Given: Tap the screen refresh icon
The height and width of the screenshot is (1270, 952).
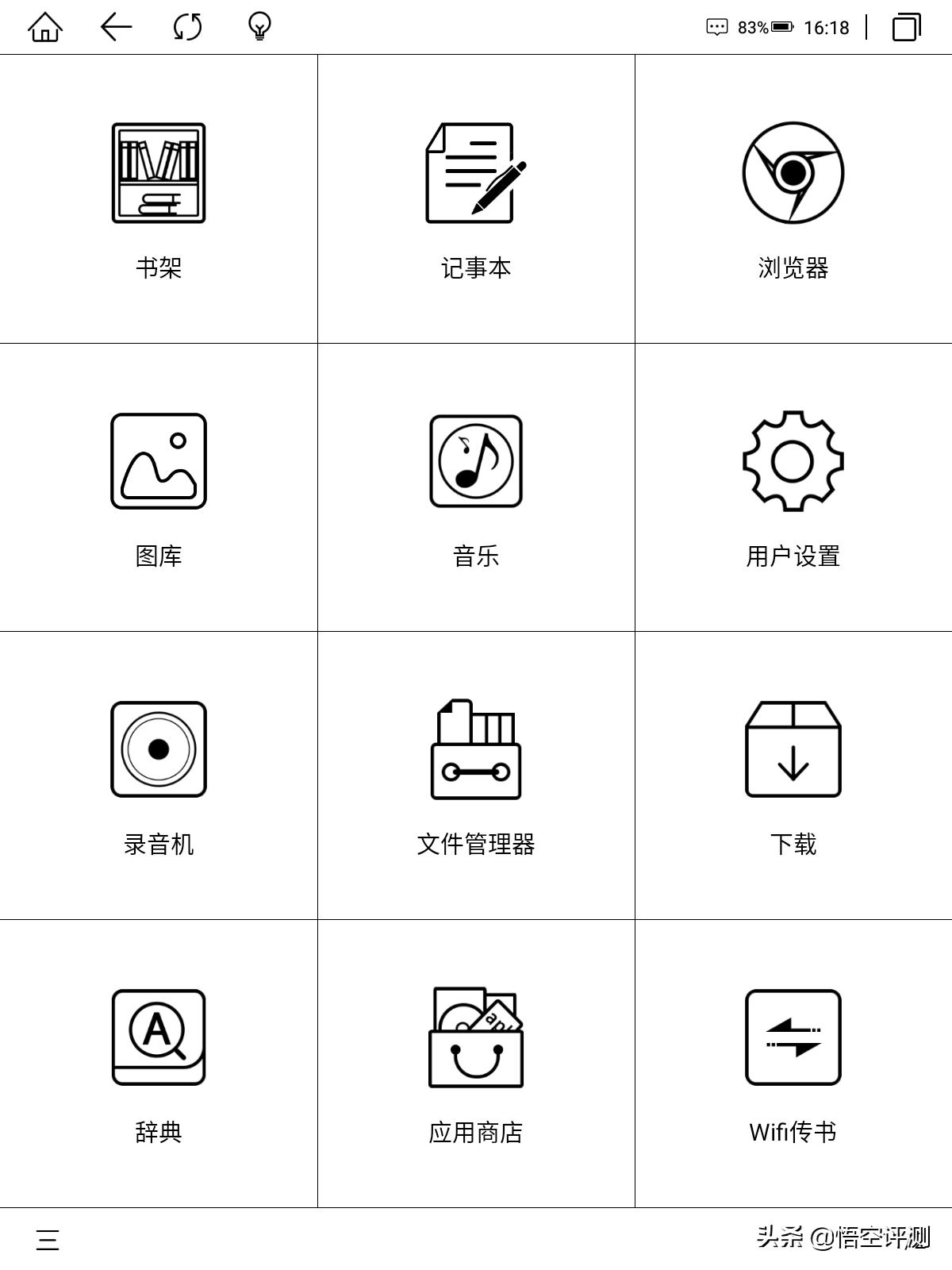Looking at the screenshot, I should point(186,26).
